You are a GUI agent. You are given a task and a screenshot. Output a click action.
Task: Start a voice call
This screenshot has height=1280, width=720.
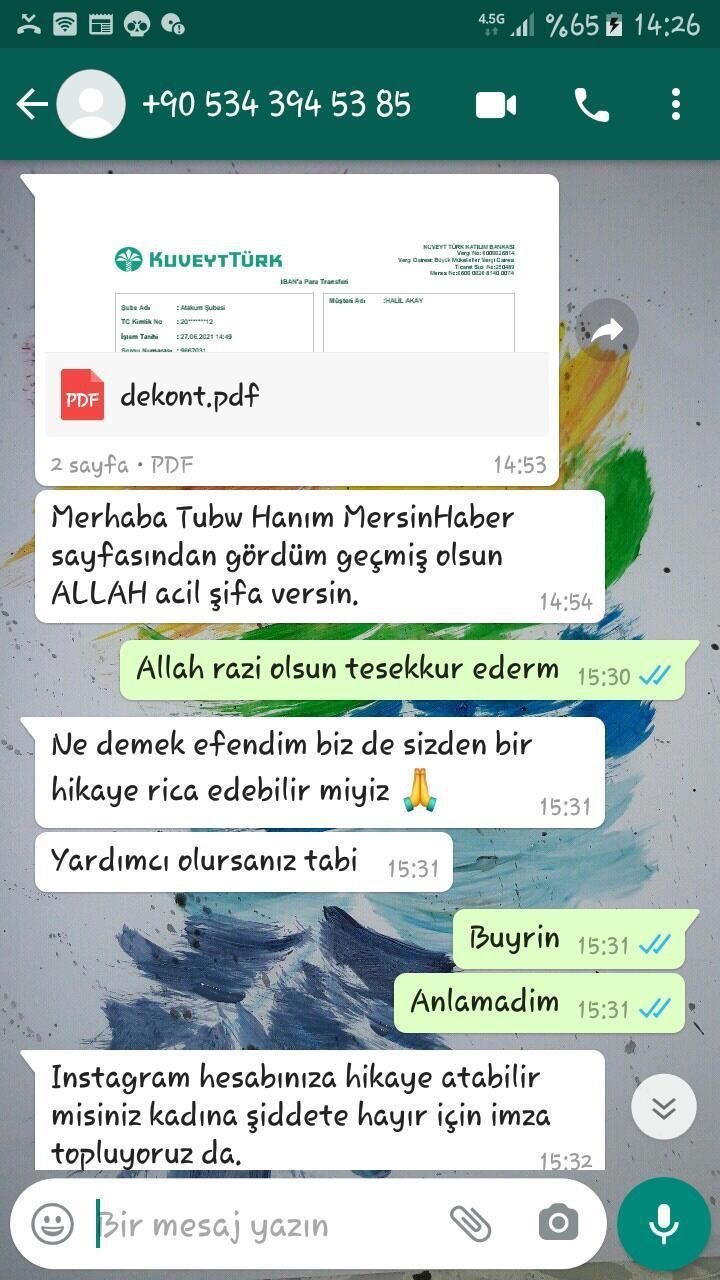coord(591,104)
